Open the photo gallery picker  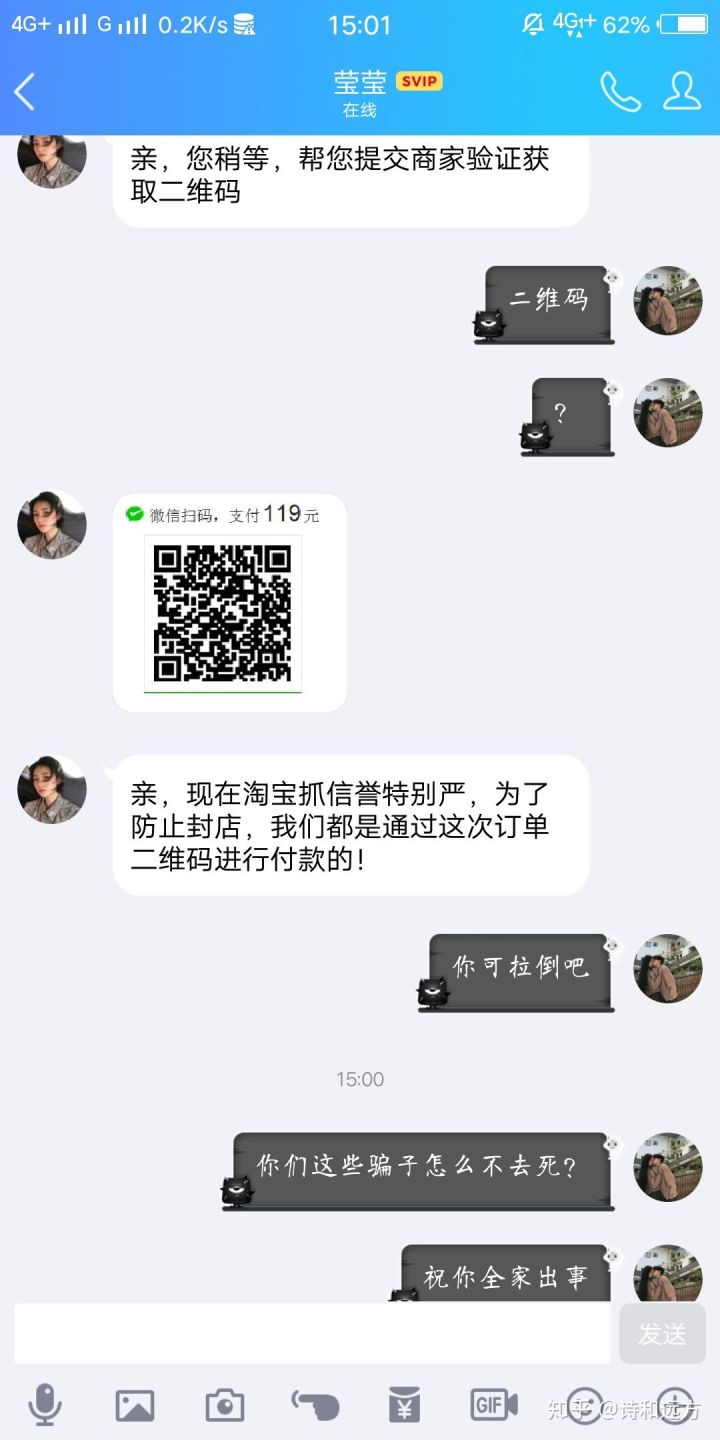coord(135,1405)
